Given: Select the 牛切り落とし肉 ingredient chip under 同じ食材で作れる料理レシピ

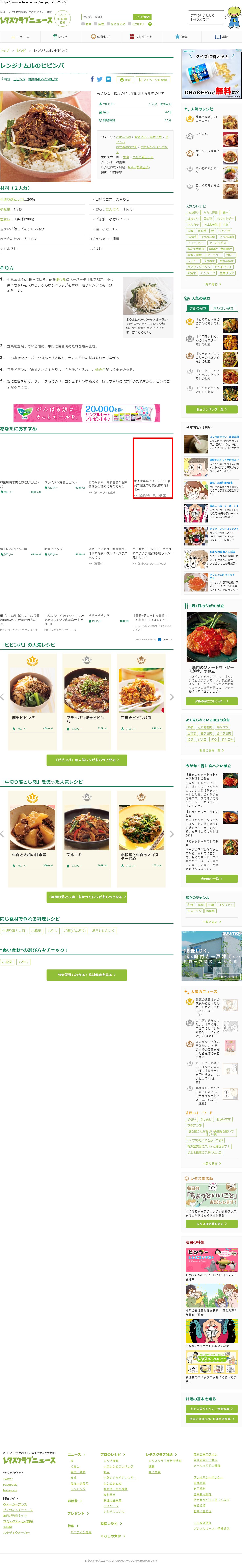Looking at the screenshot, I should click(x=13, y=931).
